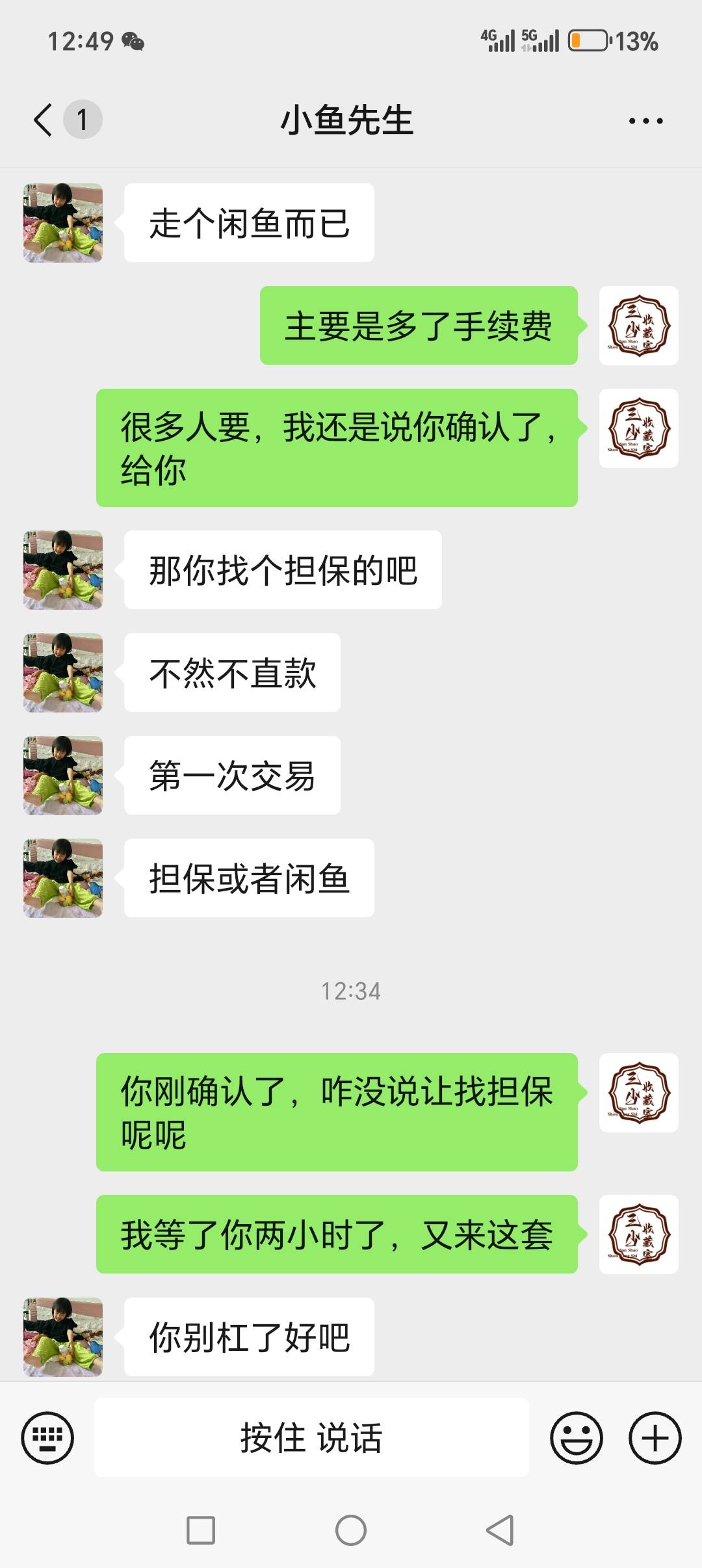
Task: Go back to the chat list
Action: [x=44, y=120]
